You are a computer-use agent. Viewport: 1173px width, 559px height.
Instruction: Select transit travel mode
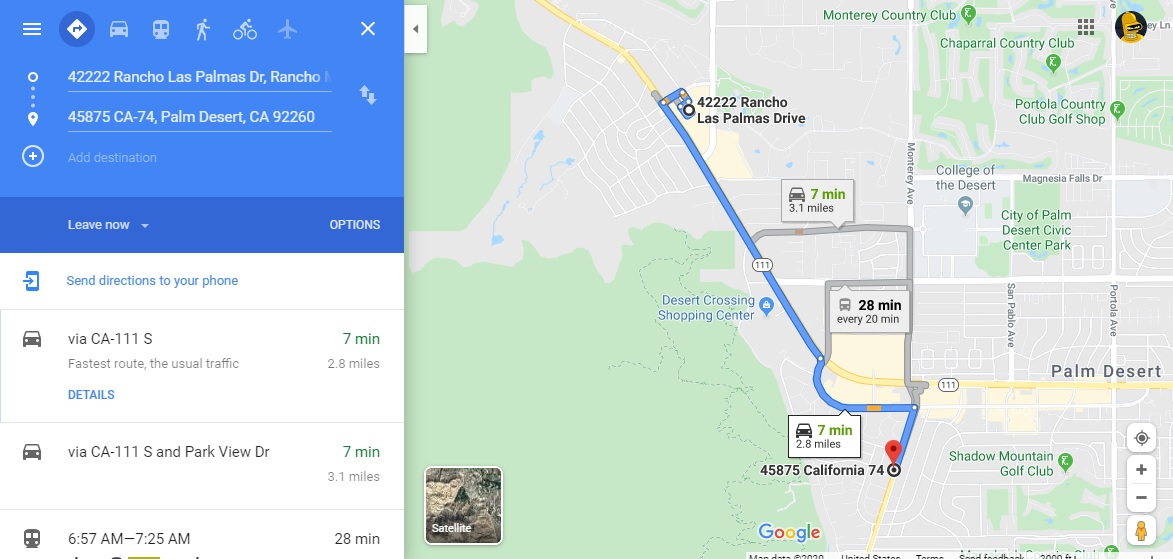click(x=161, y=29)
